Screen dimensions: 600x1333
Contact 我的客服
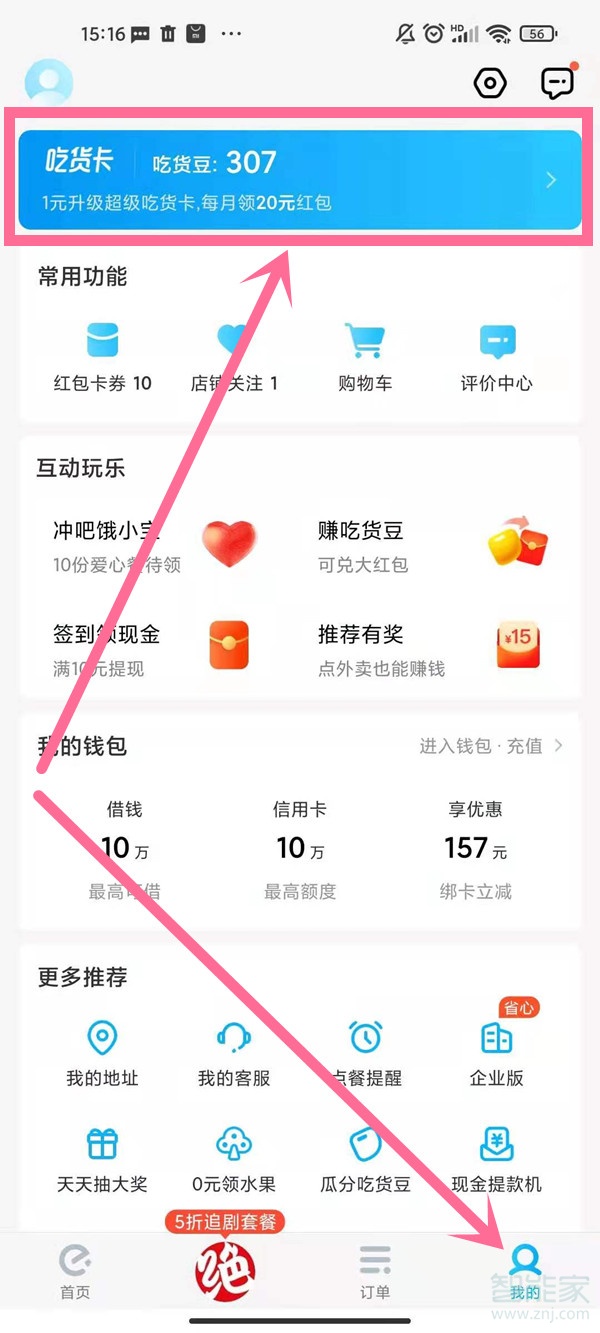pos(234,1053)
